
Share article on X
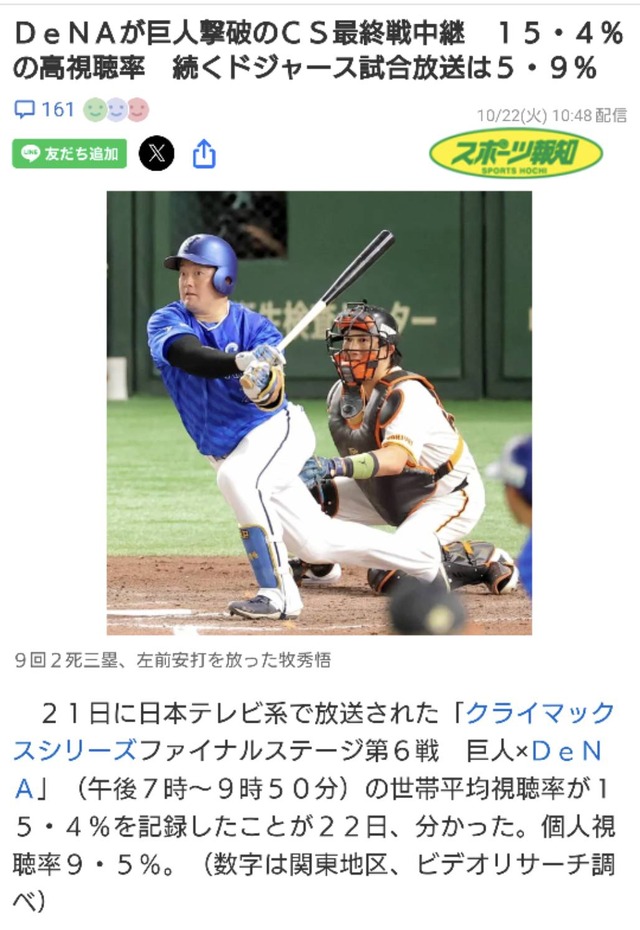click(x=156, y=154)
